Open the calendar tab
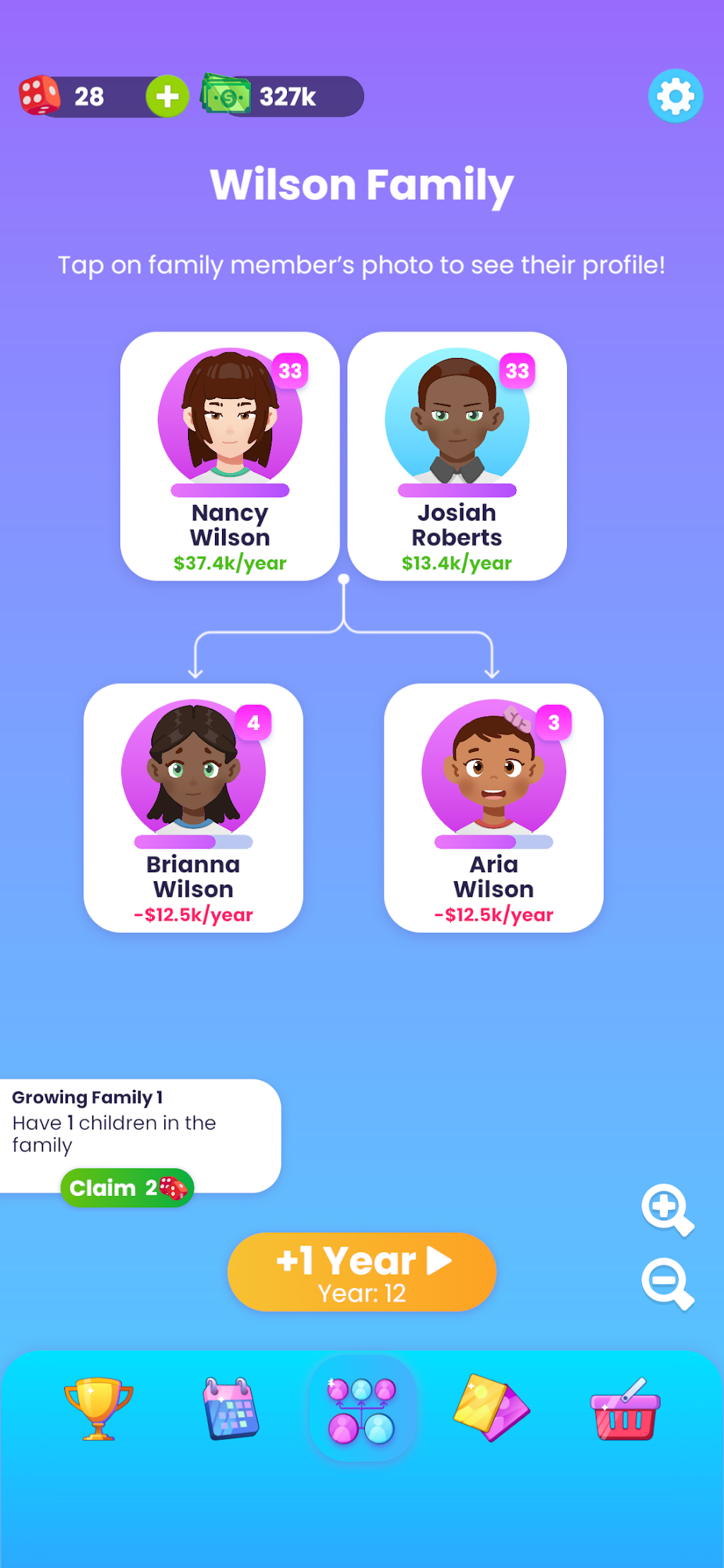The image size is (724, 1568). pos(230,1409)
